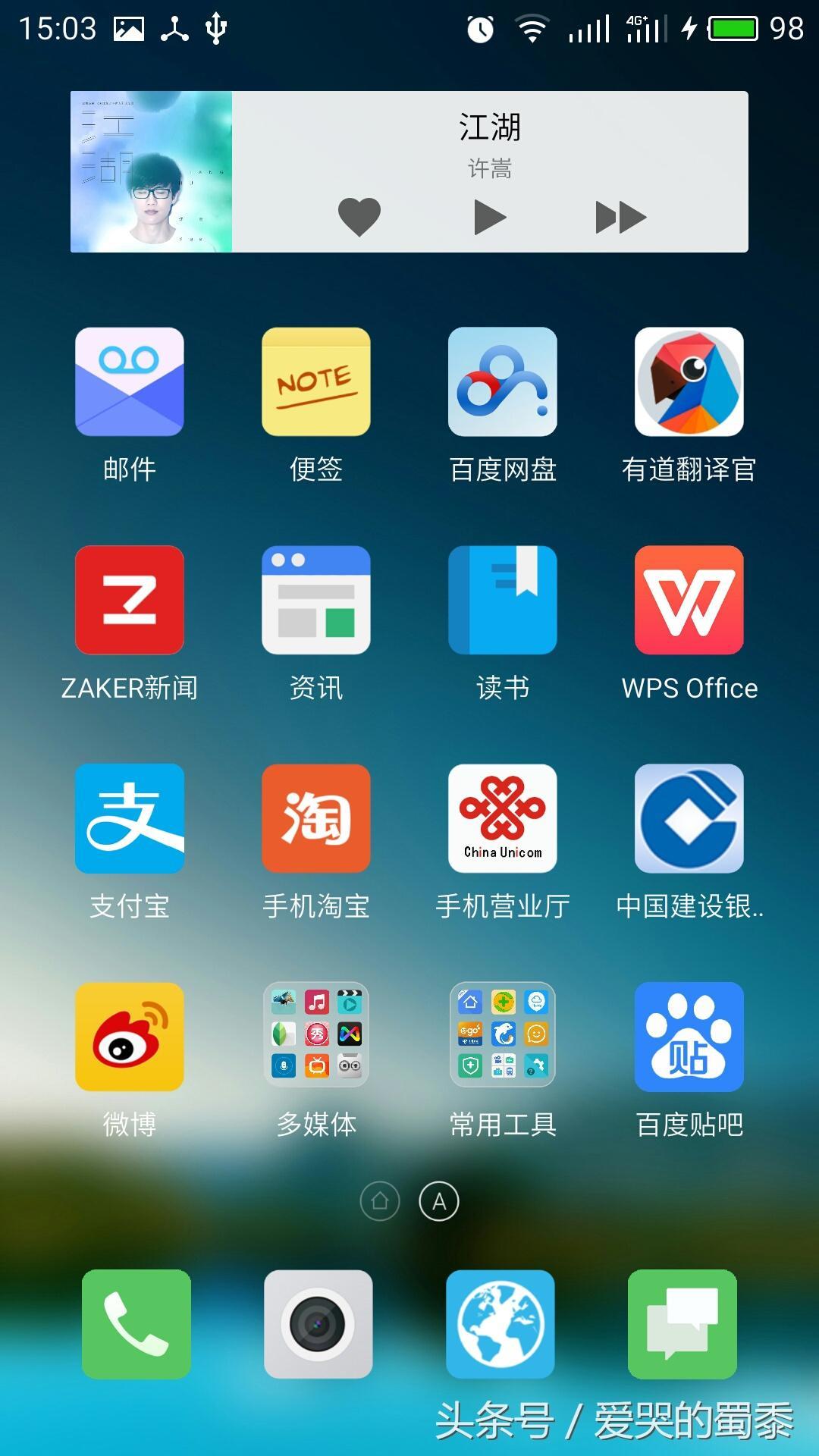Launch the 便签 notes app
This screenshot has width=819, height=1456.
pos(316,381)
